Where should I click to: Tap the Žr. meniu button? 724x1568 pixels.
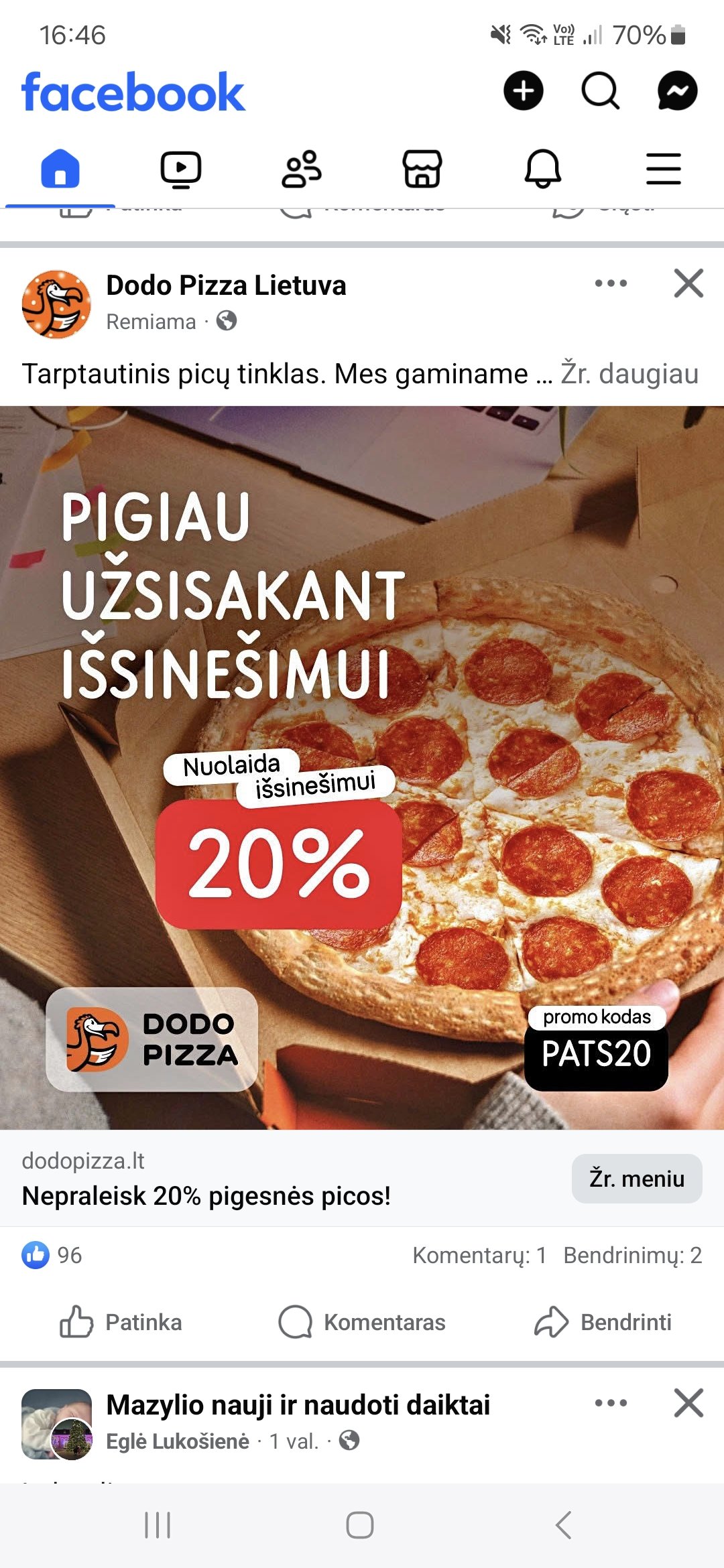point(637,1179)
